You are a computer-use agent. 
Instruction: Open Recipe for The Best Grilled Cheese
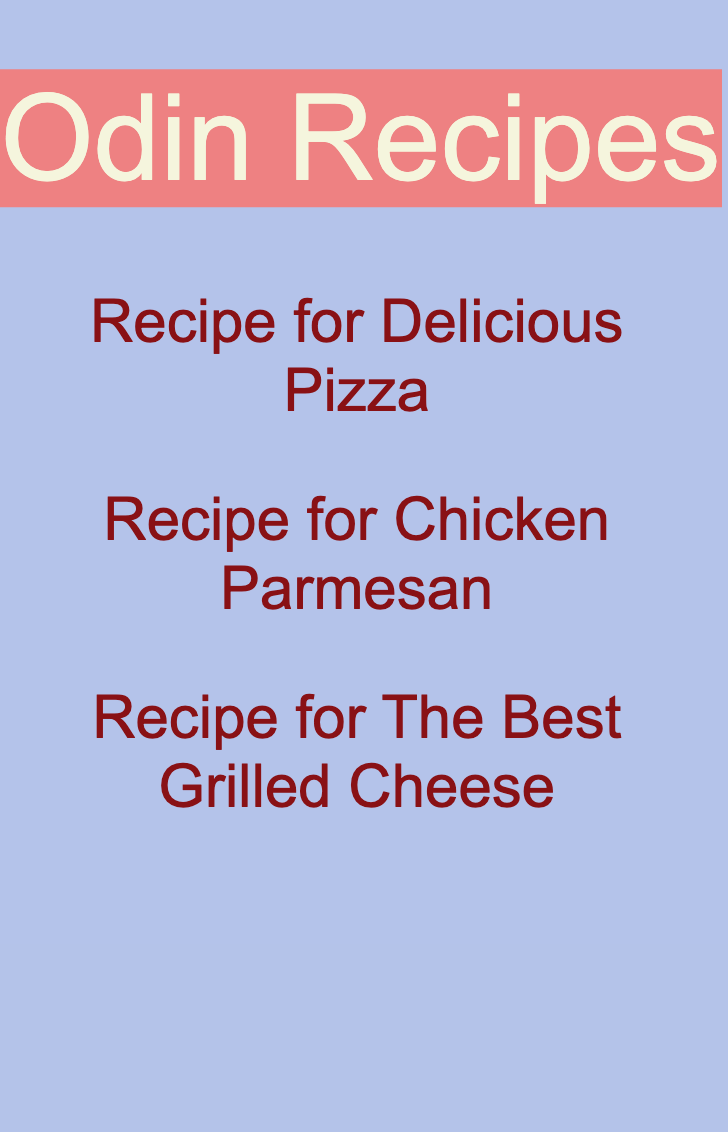tap(357, 719)
